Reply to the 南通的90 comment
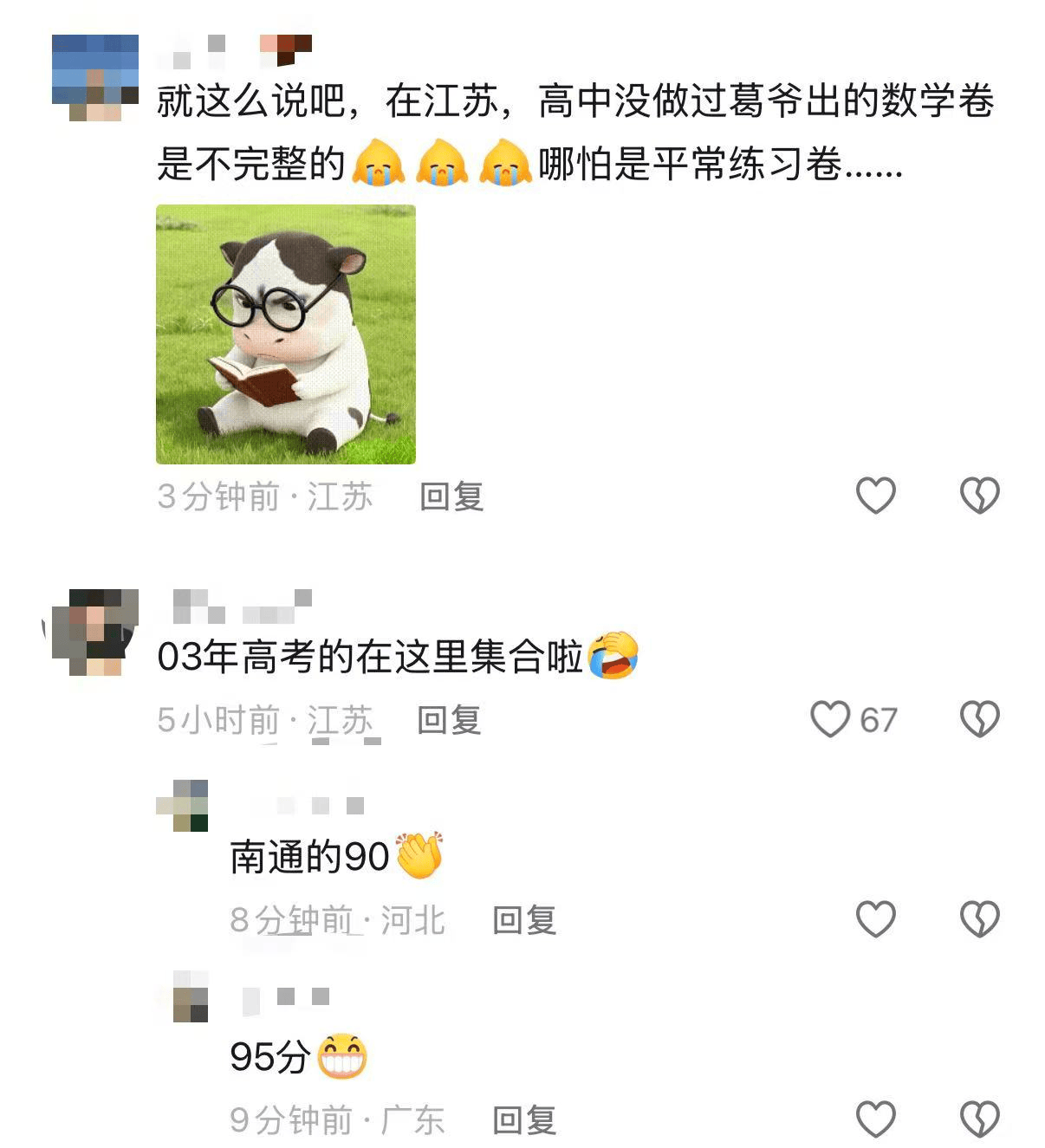This screenshot has width=1045, height=1148. pyautogui.click(x=524, y=920)
